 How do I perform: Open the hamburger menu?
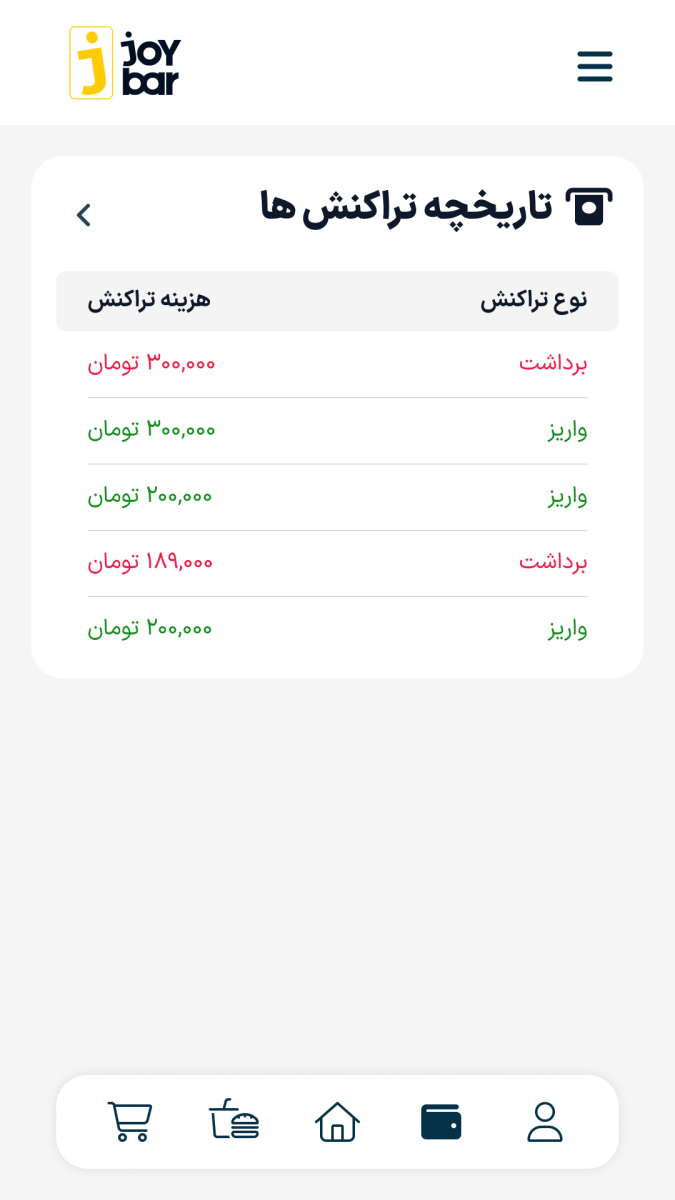coord(594,66)
